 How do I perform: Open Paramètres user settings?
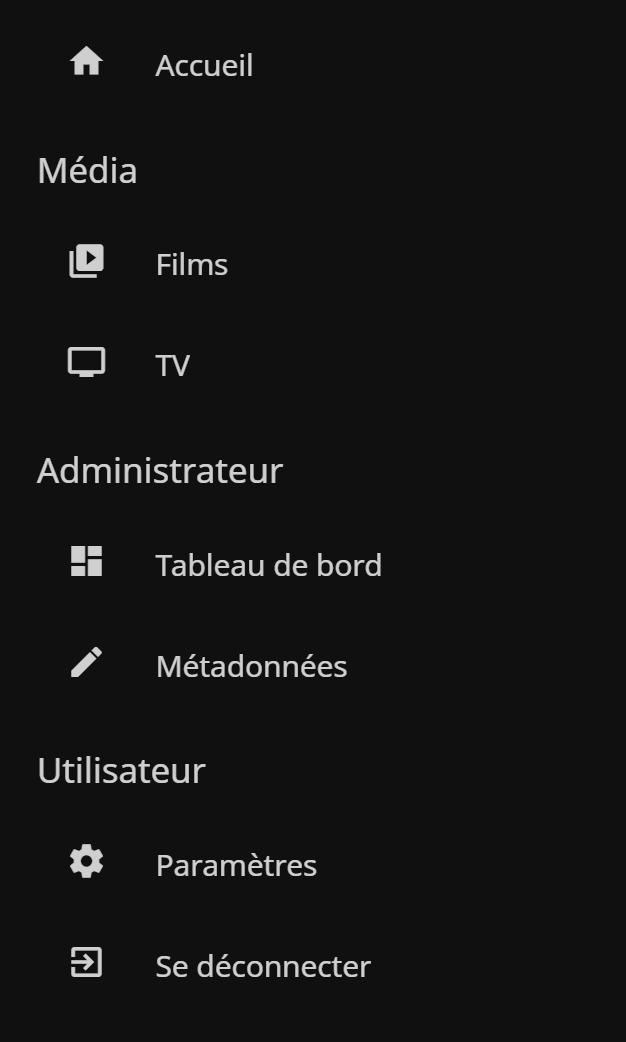[x=236, y=865]
